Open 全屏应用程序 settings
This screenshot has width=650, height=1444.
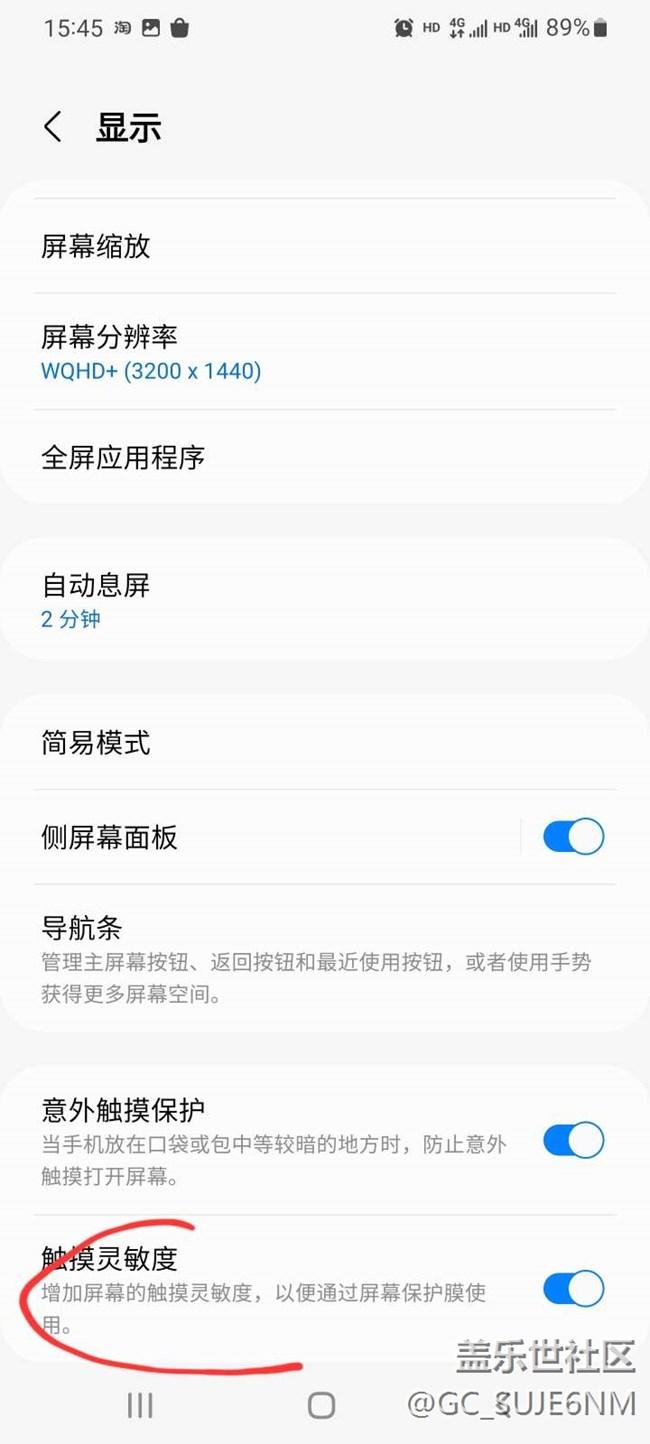(325, 457)
